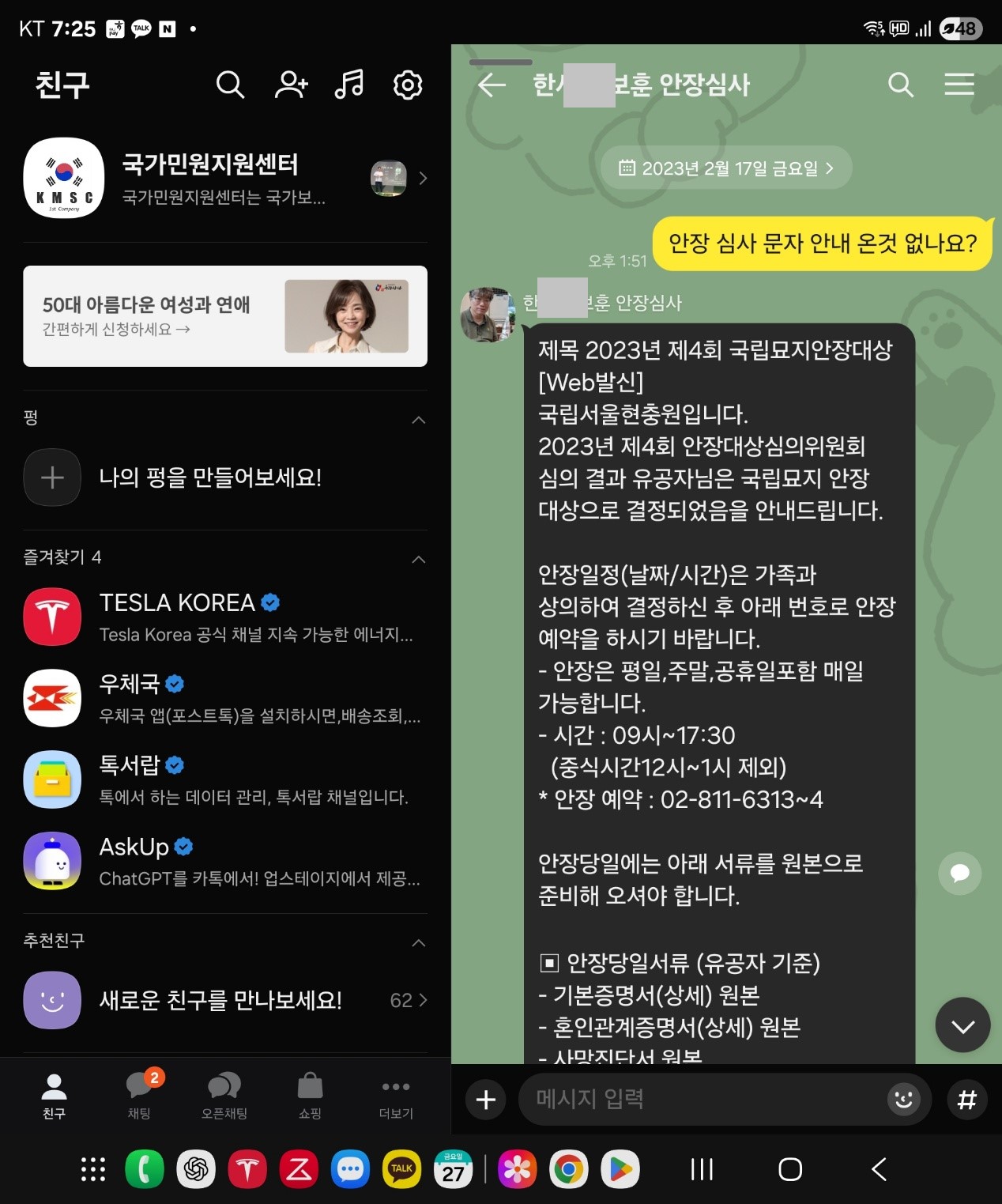The width and height of the screenshot is (1002, 1204).
Task: Jump to latest messages with down arrow
Action: (962, 1025)
